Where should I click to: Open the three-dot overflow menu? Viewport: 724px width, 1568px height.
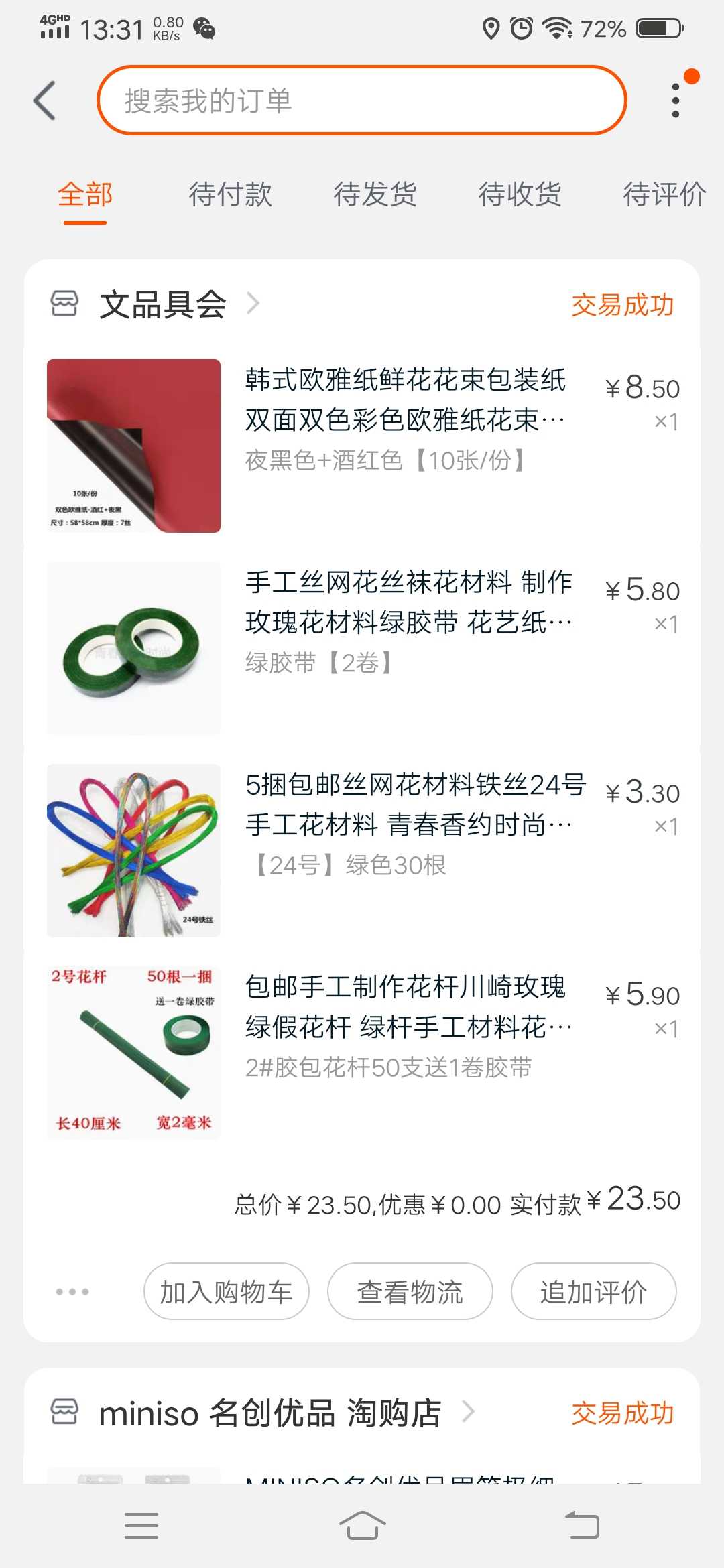(676, 101)
